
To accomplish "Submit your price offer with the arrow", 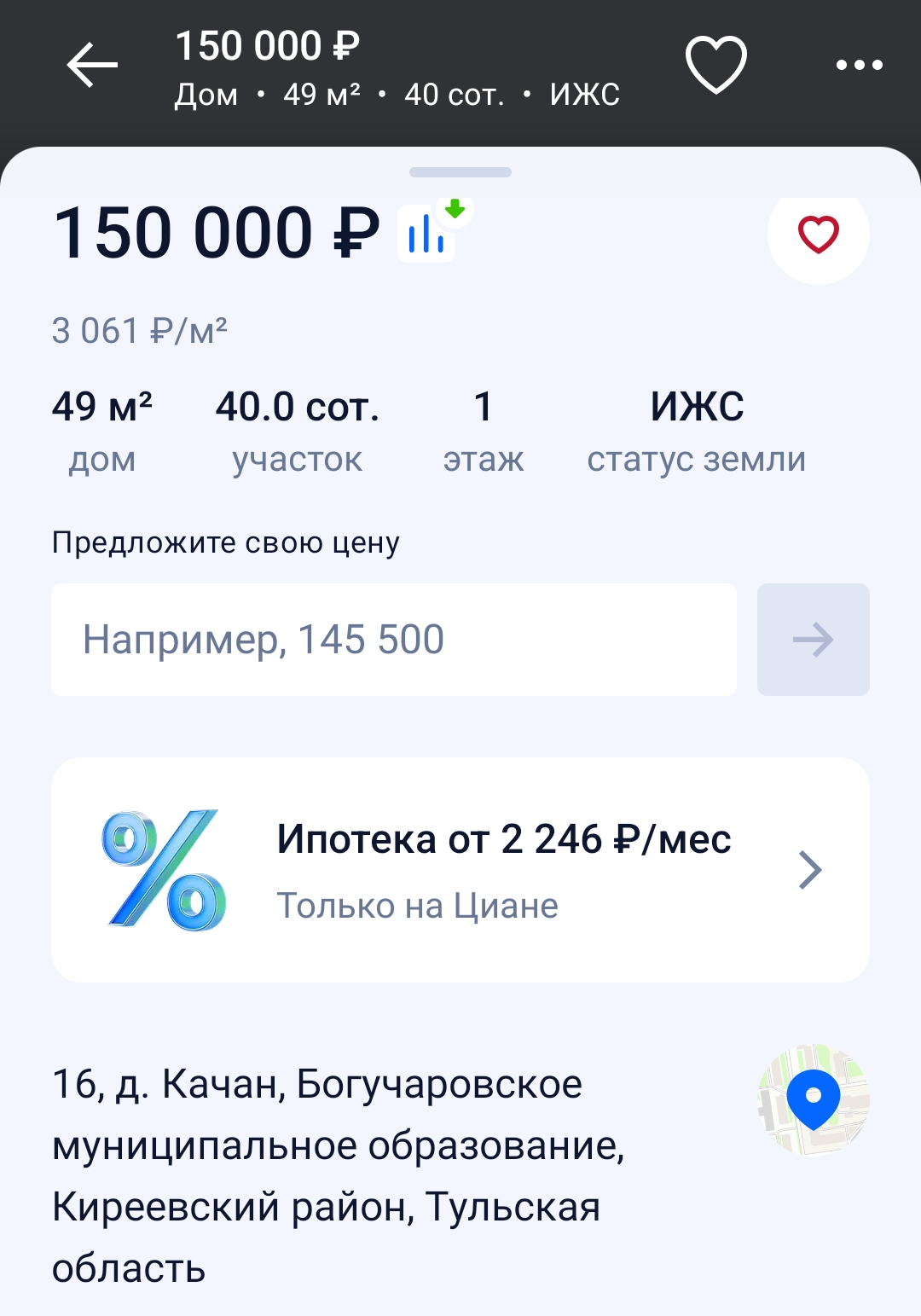I will (x=813, y=640).
